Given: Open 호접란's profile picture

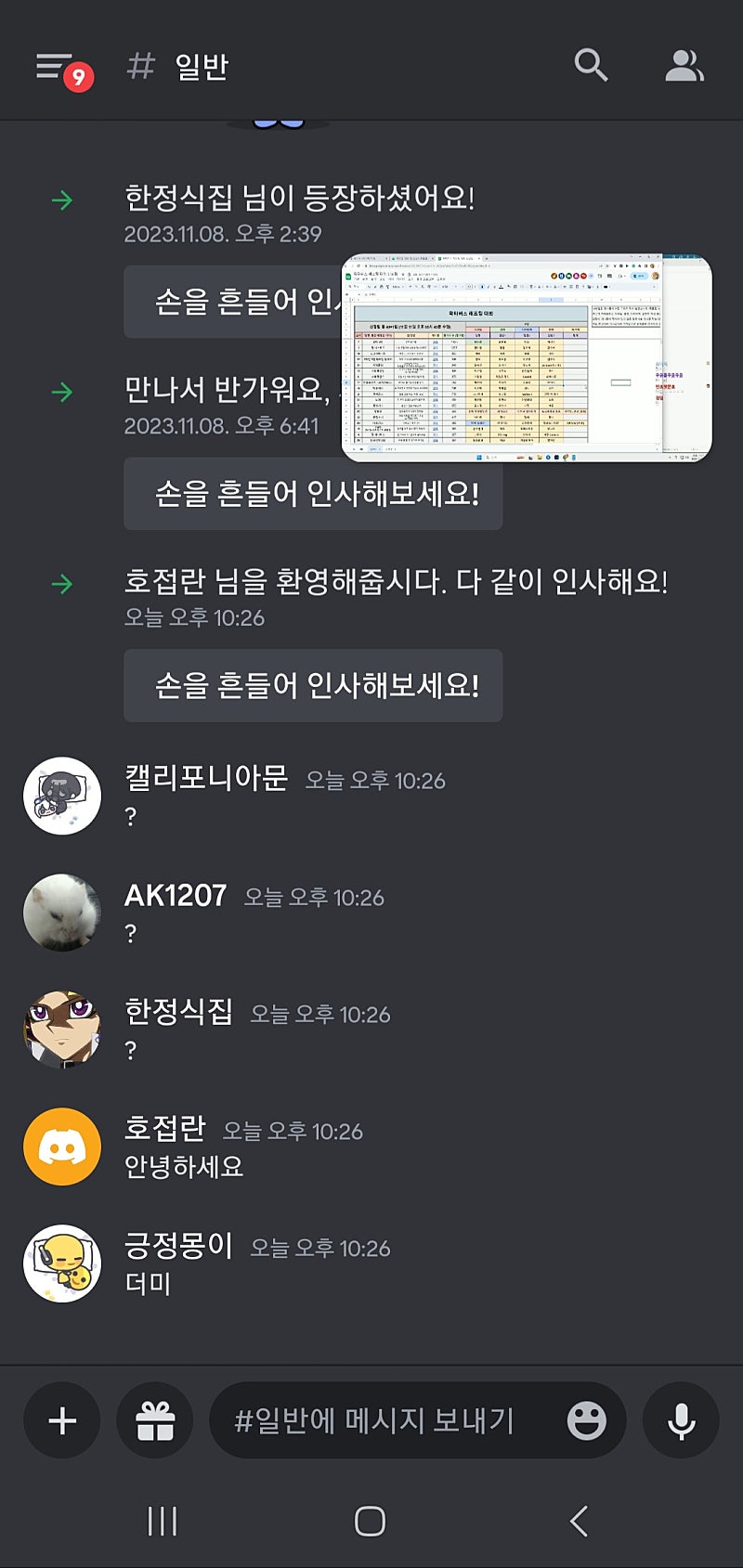Looking at the screenshot, I should pos(62,1147).
